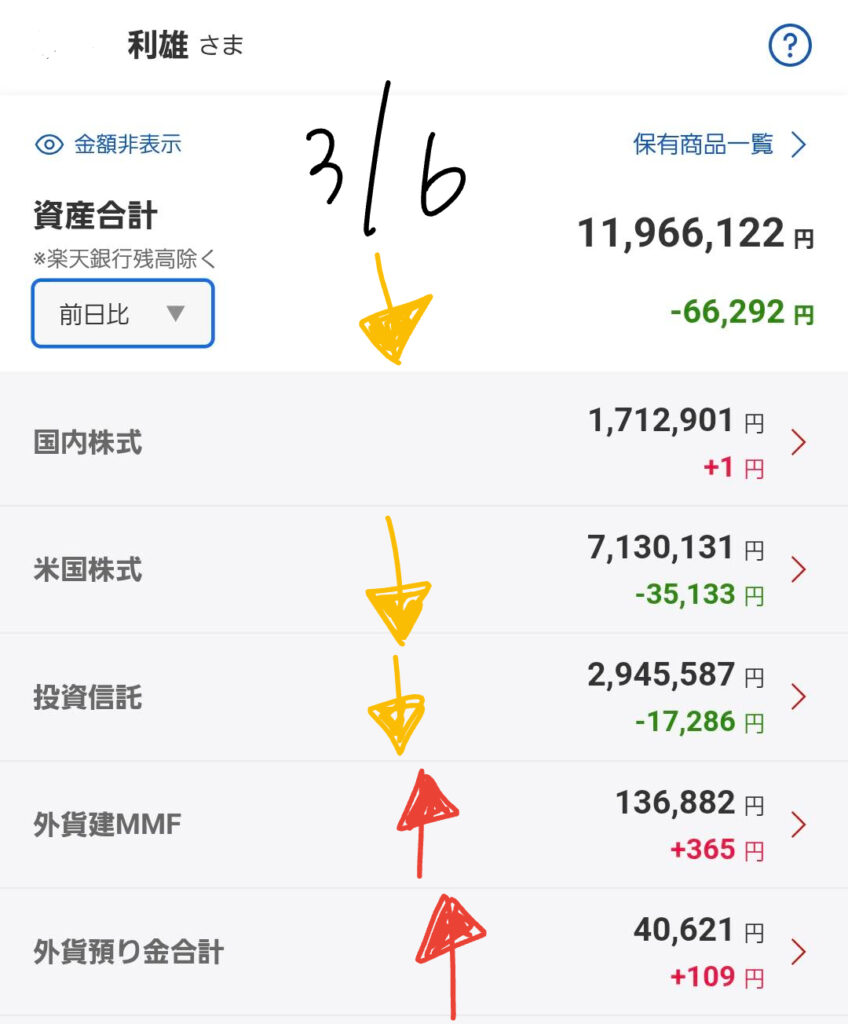View 投資信託 details
Screen dimensions: 848x1024
click(423, 697)
